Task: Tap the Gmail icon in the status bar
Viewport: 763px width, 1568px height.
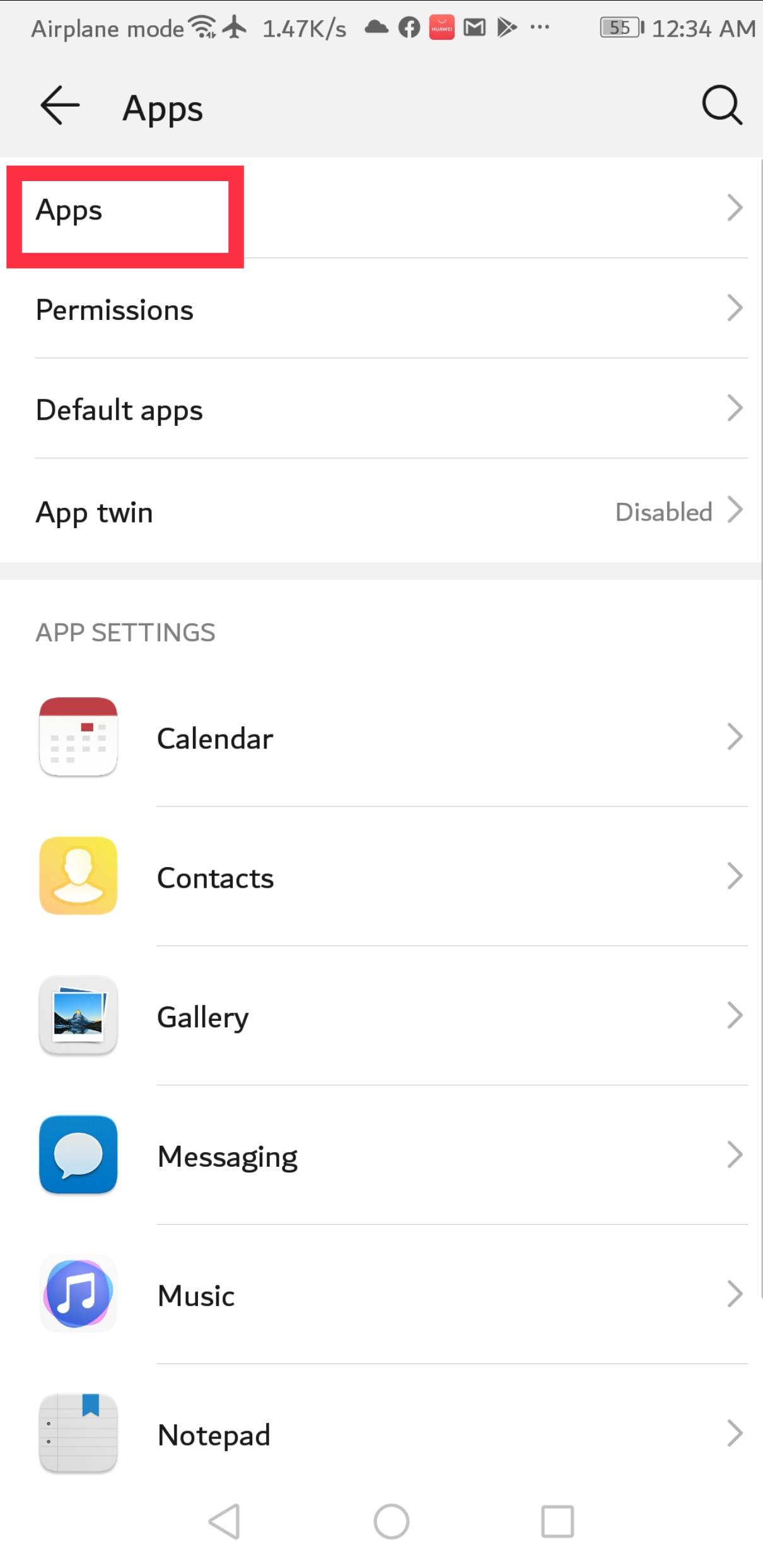Action: coord(474,28)
